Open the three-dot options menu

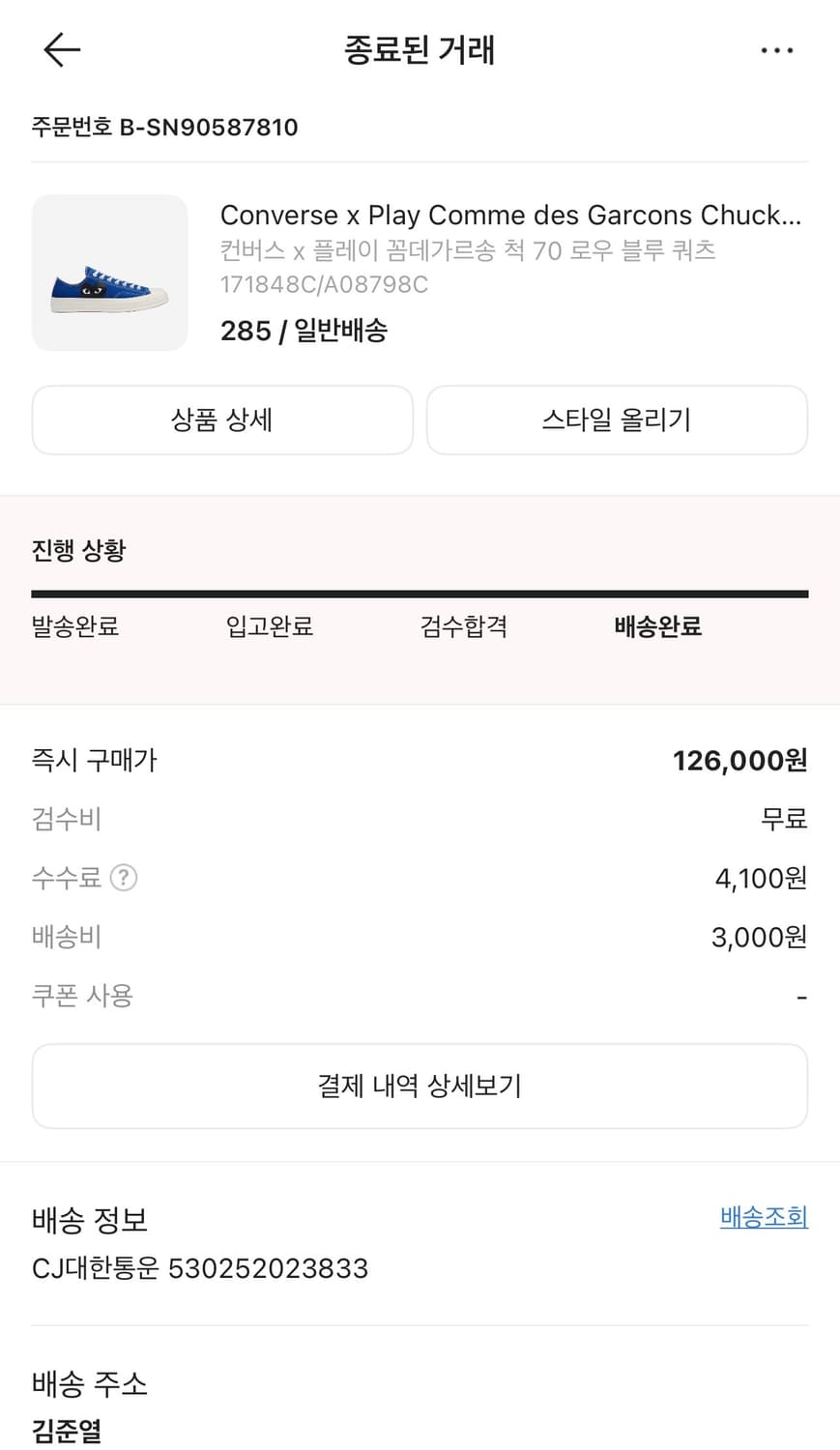[777, 49]
